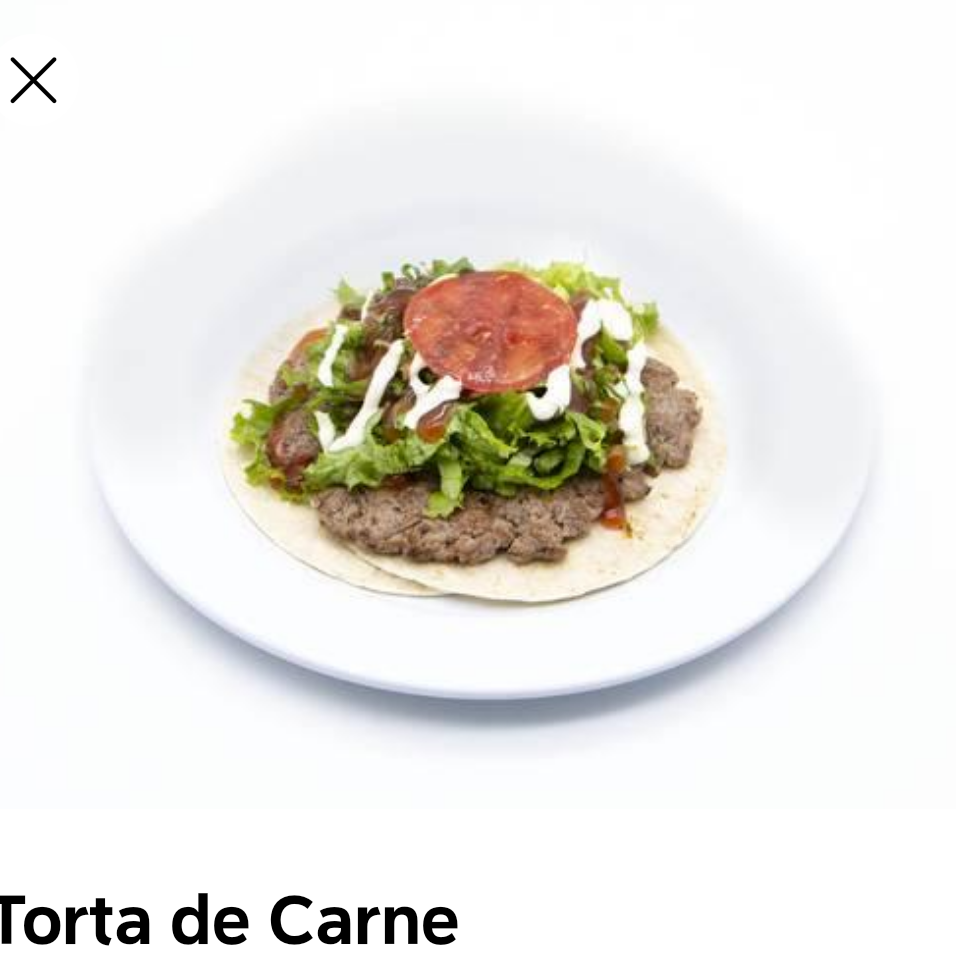Close the Torta de Carne details

coord(33,80)
